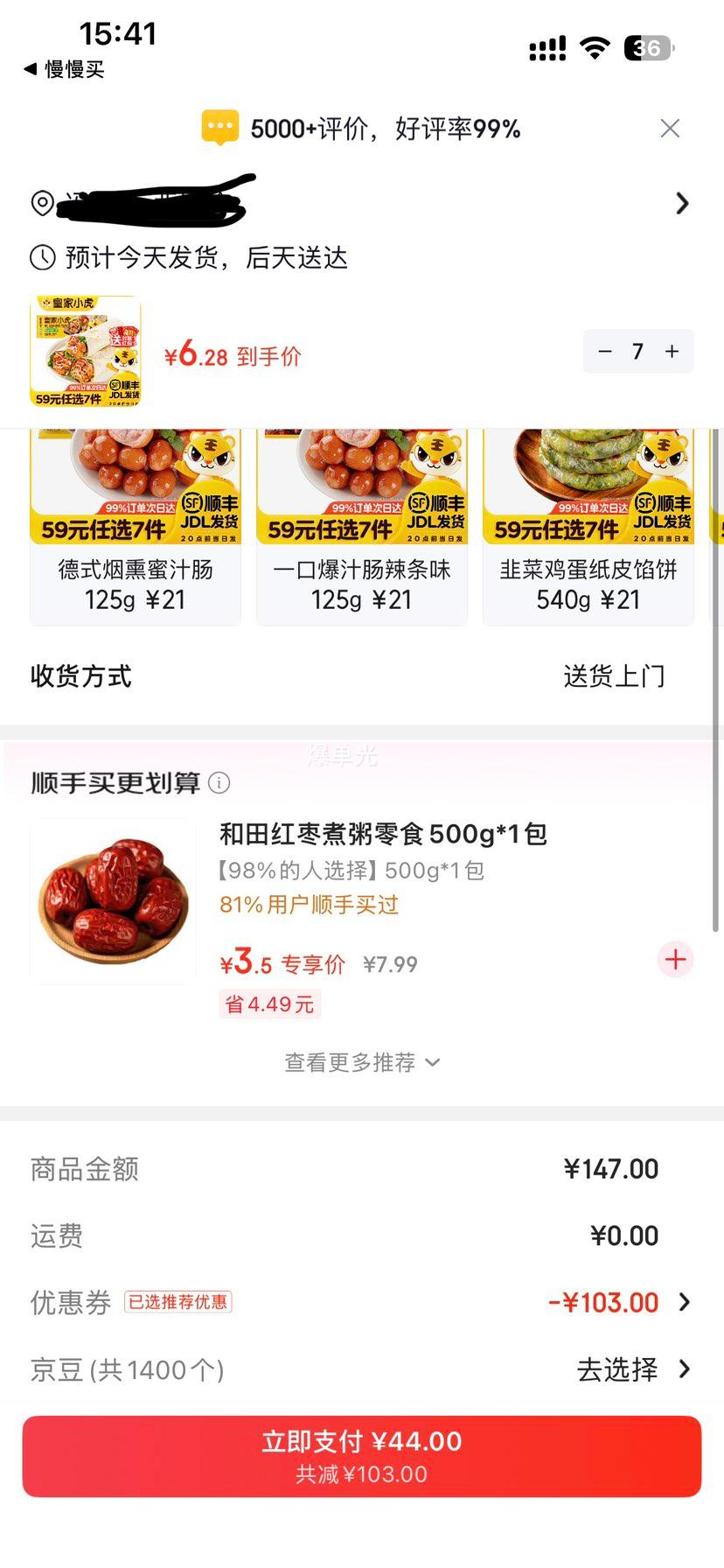Tap 立即支付 to pay ¥44.00
This screenshot has width=724, height=1568.
(361, 1453)
